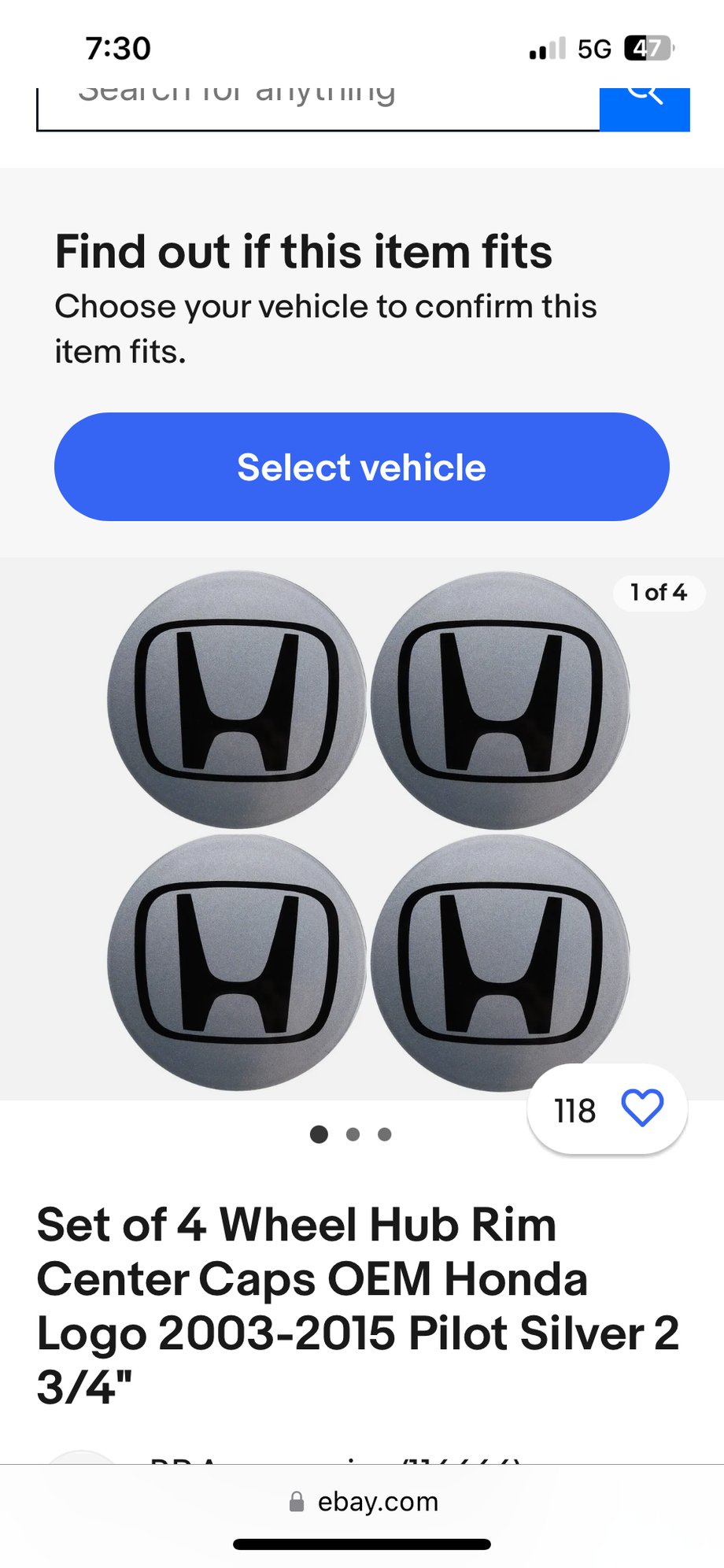Open the ebay.com address bar

(x=364, y=1502)
